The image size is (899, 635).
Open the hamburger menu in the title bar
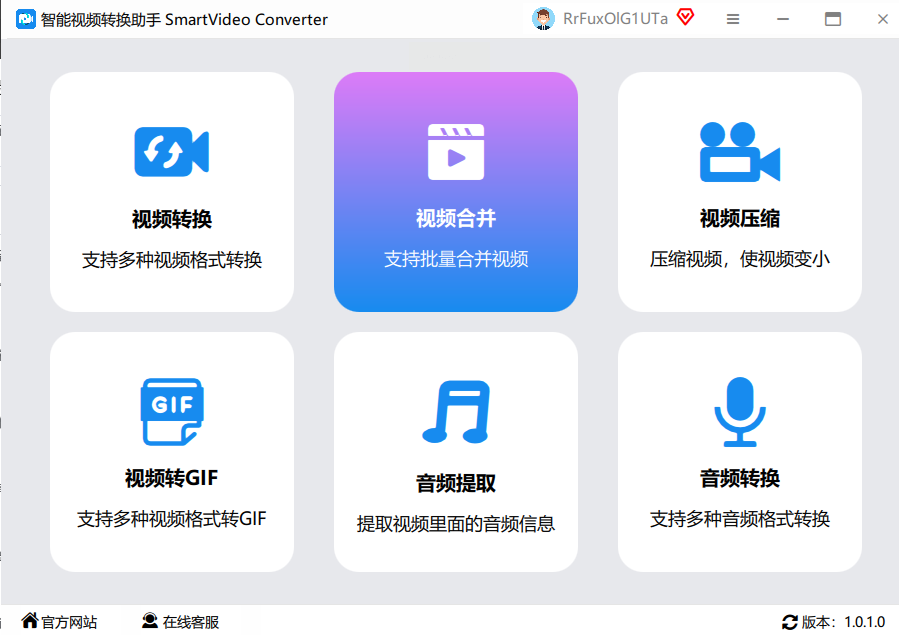click(733, 19)
